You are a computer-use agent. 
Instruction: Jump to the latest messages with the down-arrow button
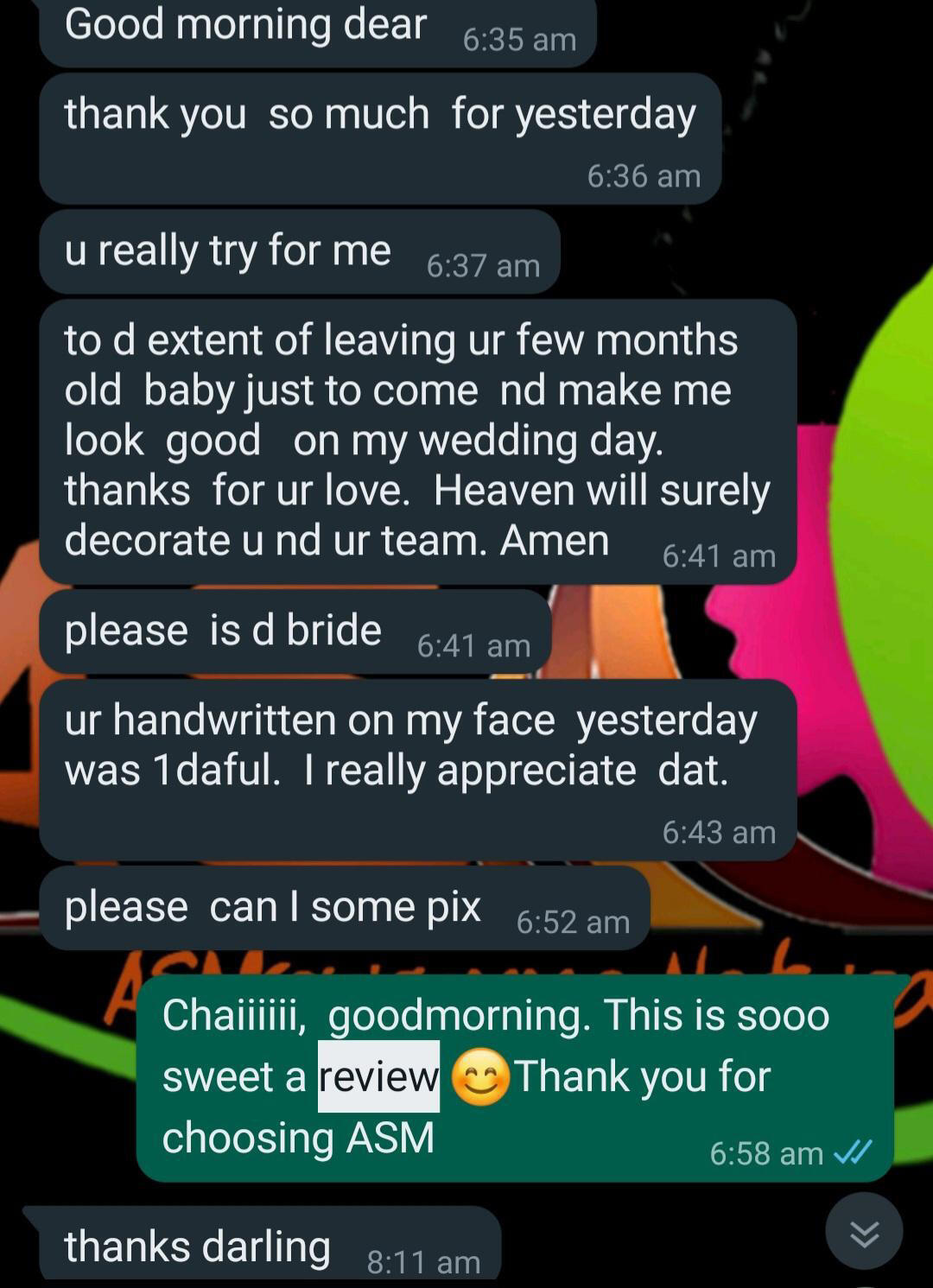point(864,1232)
